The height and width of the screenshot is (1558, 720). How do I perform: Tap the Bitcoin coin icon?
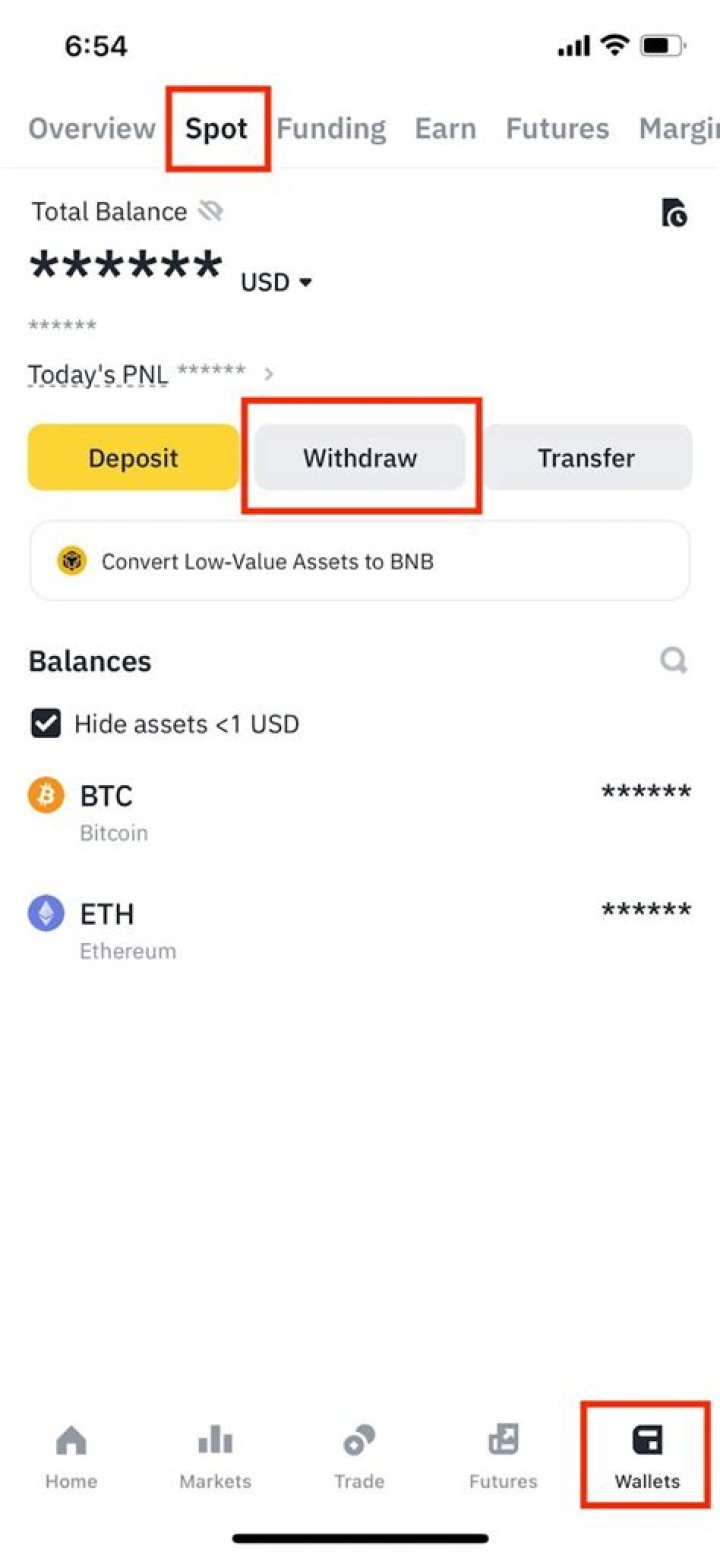[46, 795]
